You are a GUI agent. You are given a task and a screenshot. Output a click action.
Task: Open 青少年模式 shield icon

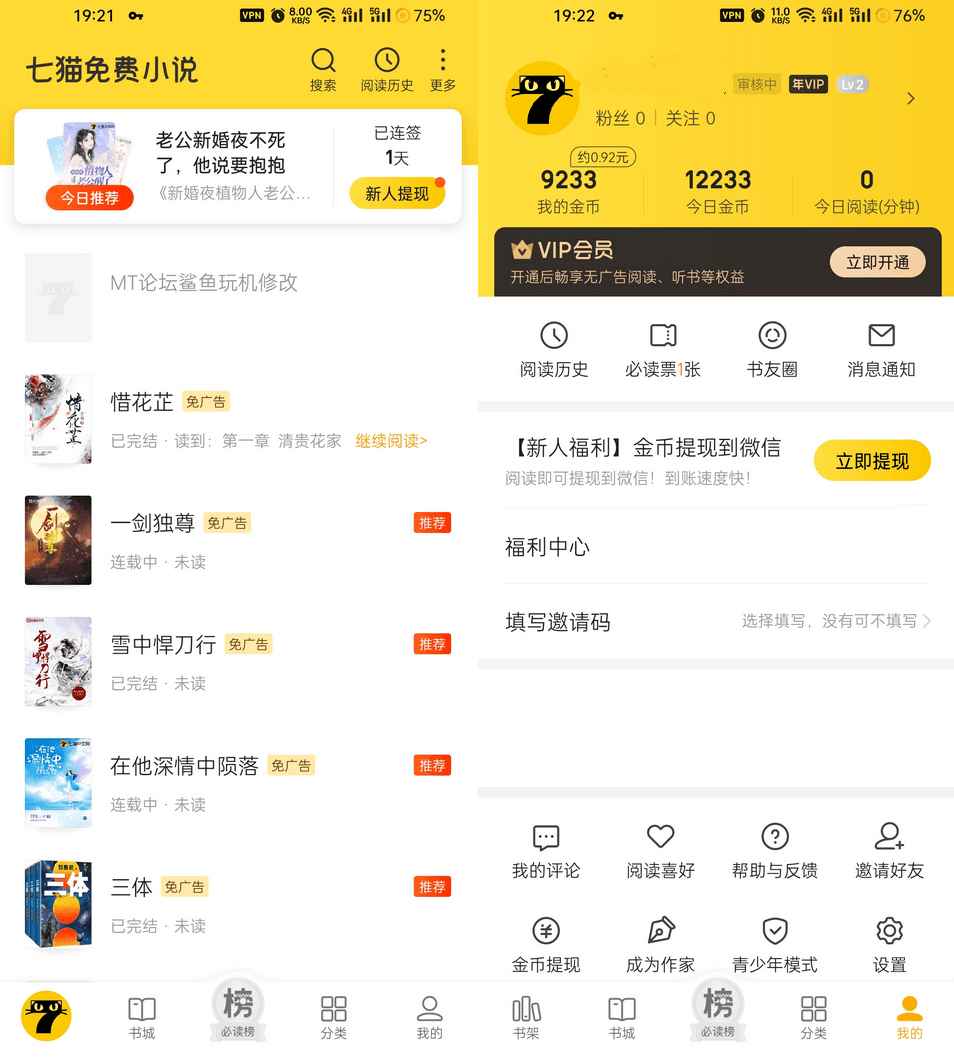pyautogui.click(x=775, y=931)
